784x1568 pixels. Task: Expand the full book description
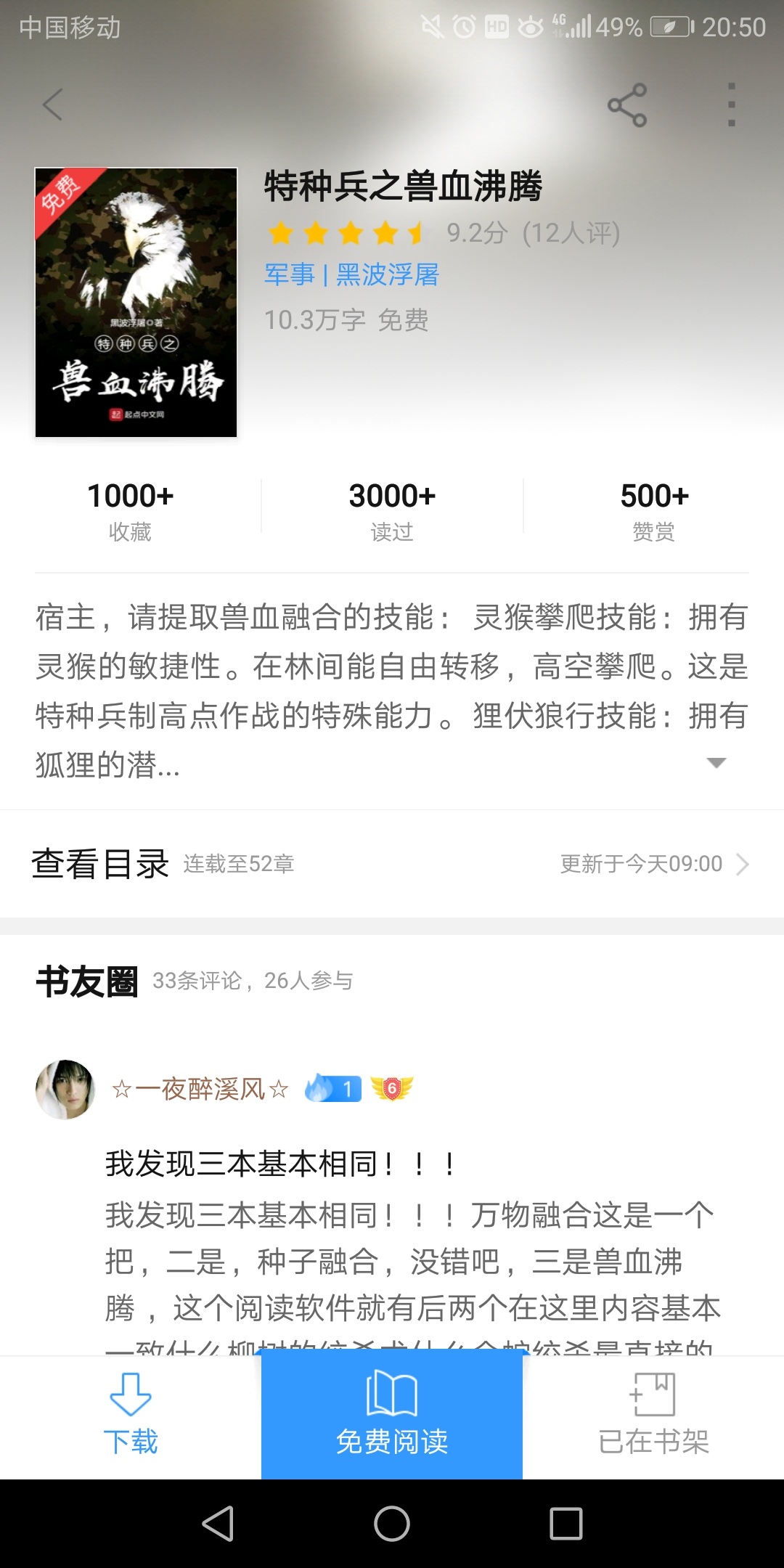pyautogui.click(x=716, y=763)
